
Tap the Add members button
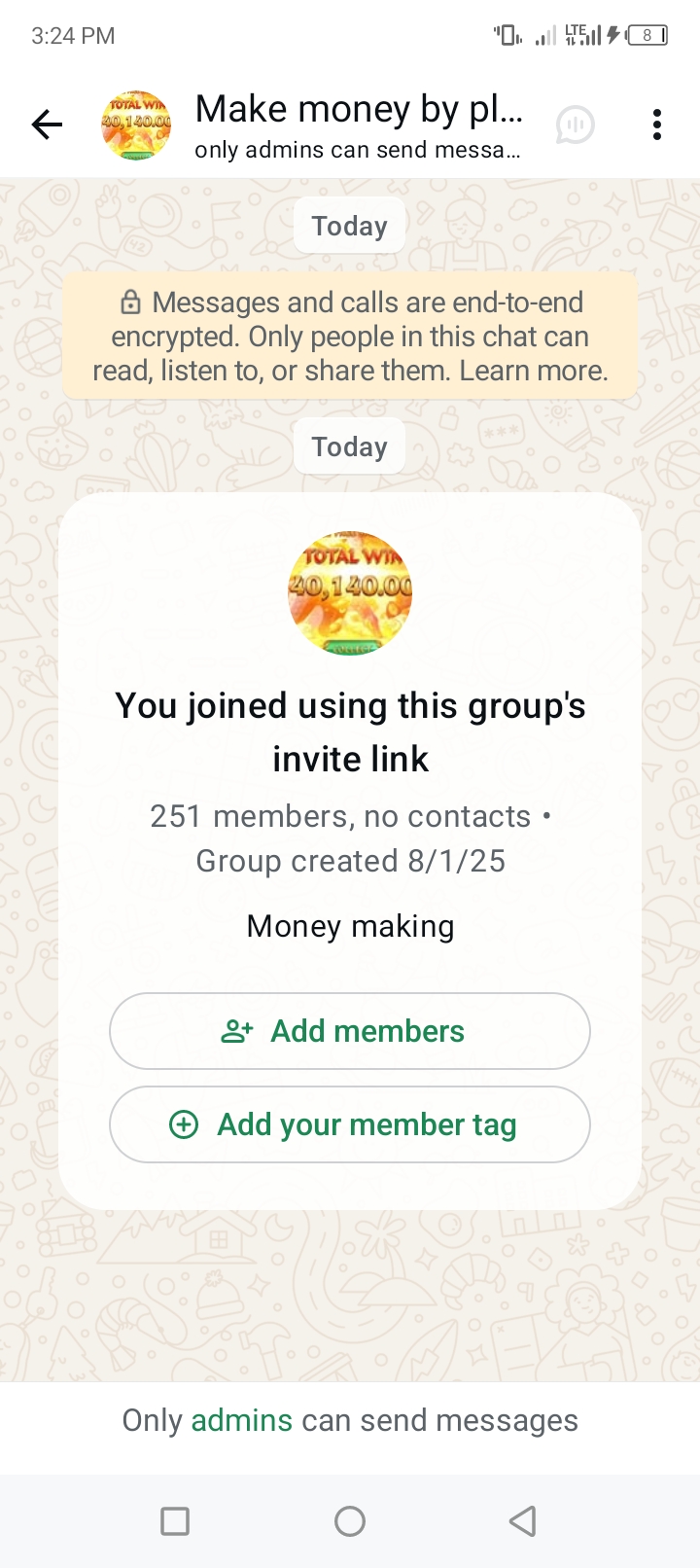coord(349,1031)
